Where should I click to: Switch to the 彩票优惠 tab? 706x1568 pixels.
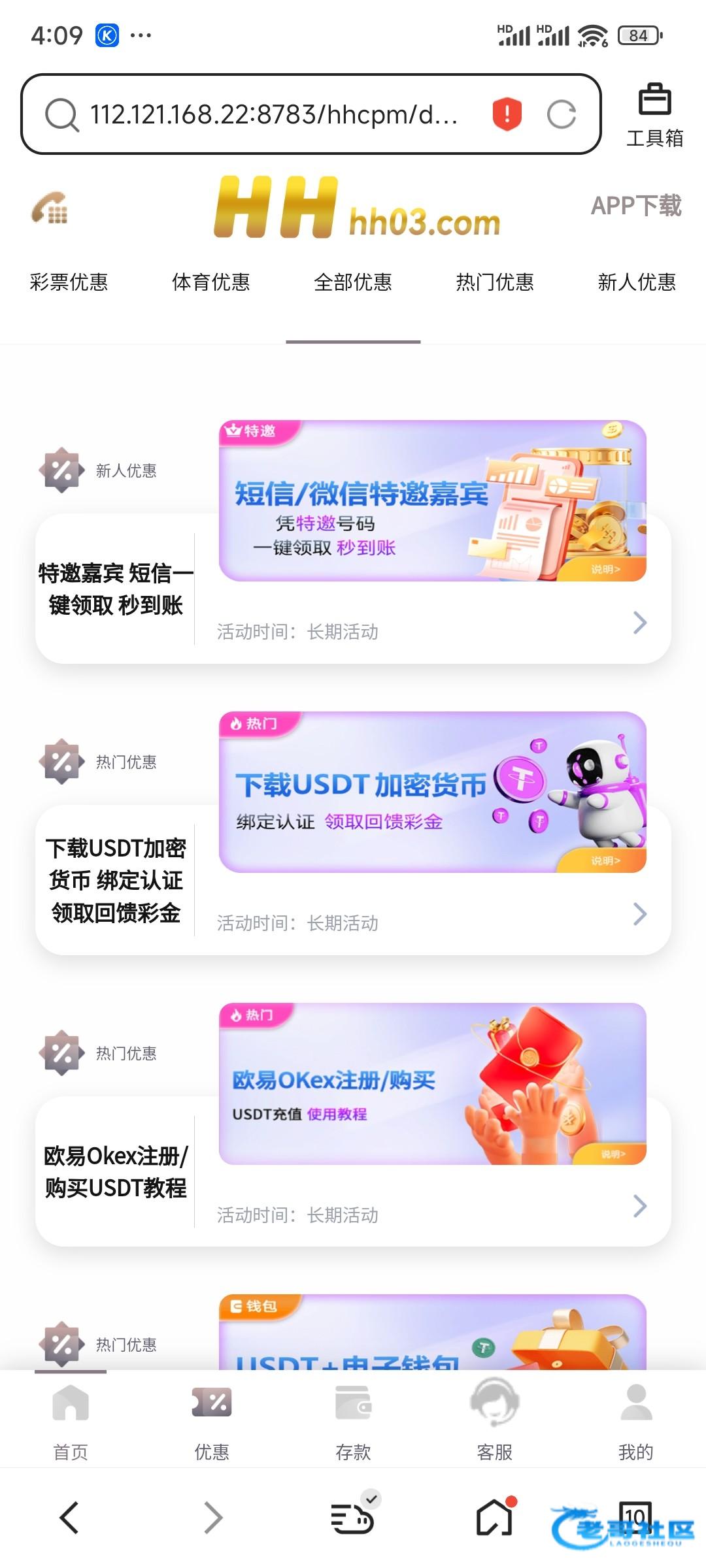click(x=69, y=282)
